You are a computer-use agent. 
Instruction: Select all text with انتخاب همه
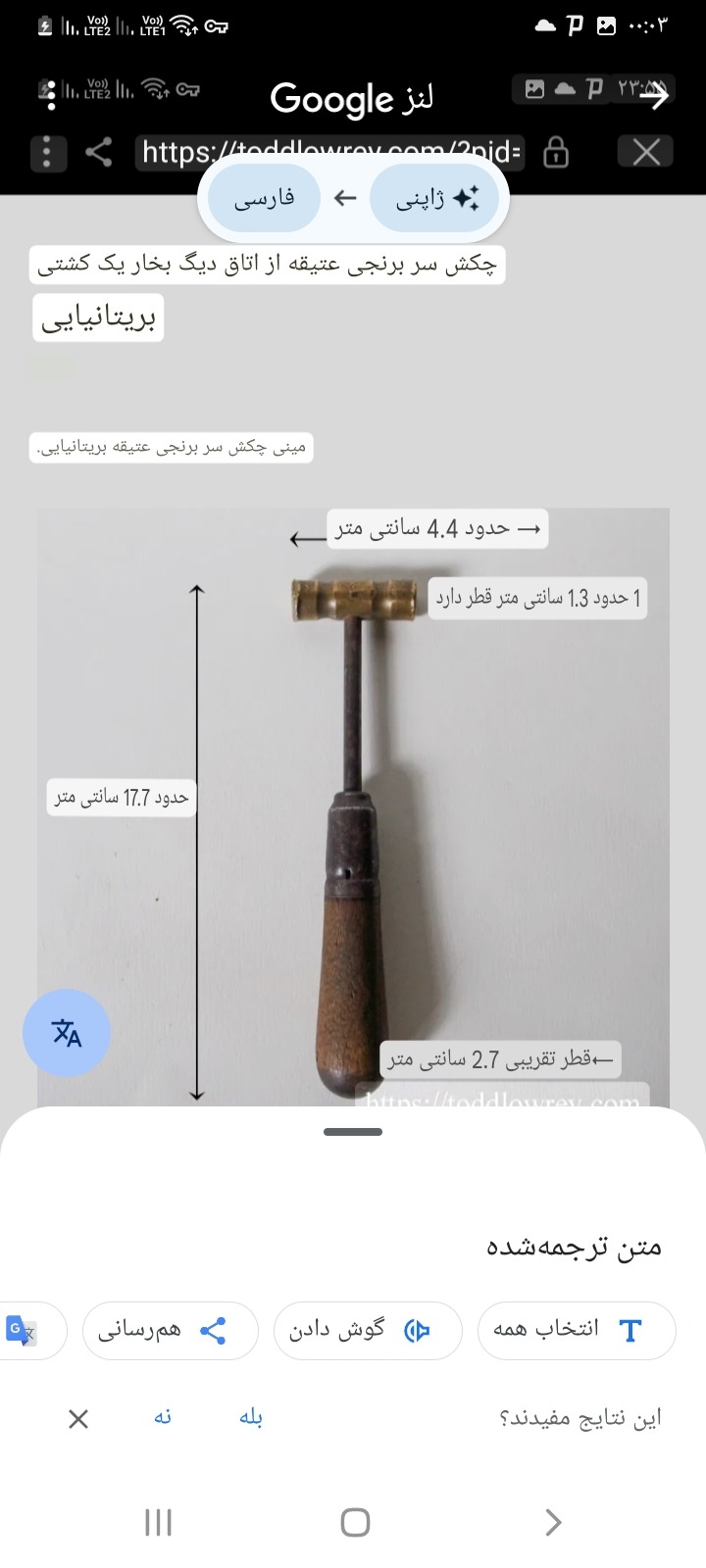click(577, 1330)
